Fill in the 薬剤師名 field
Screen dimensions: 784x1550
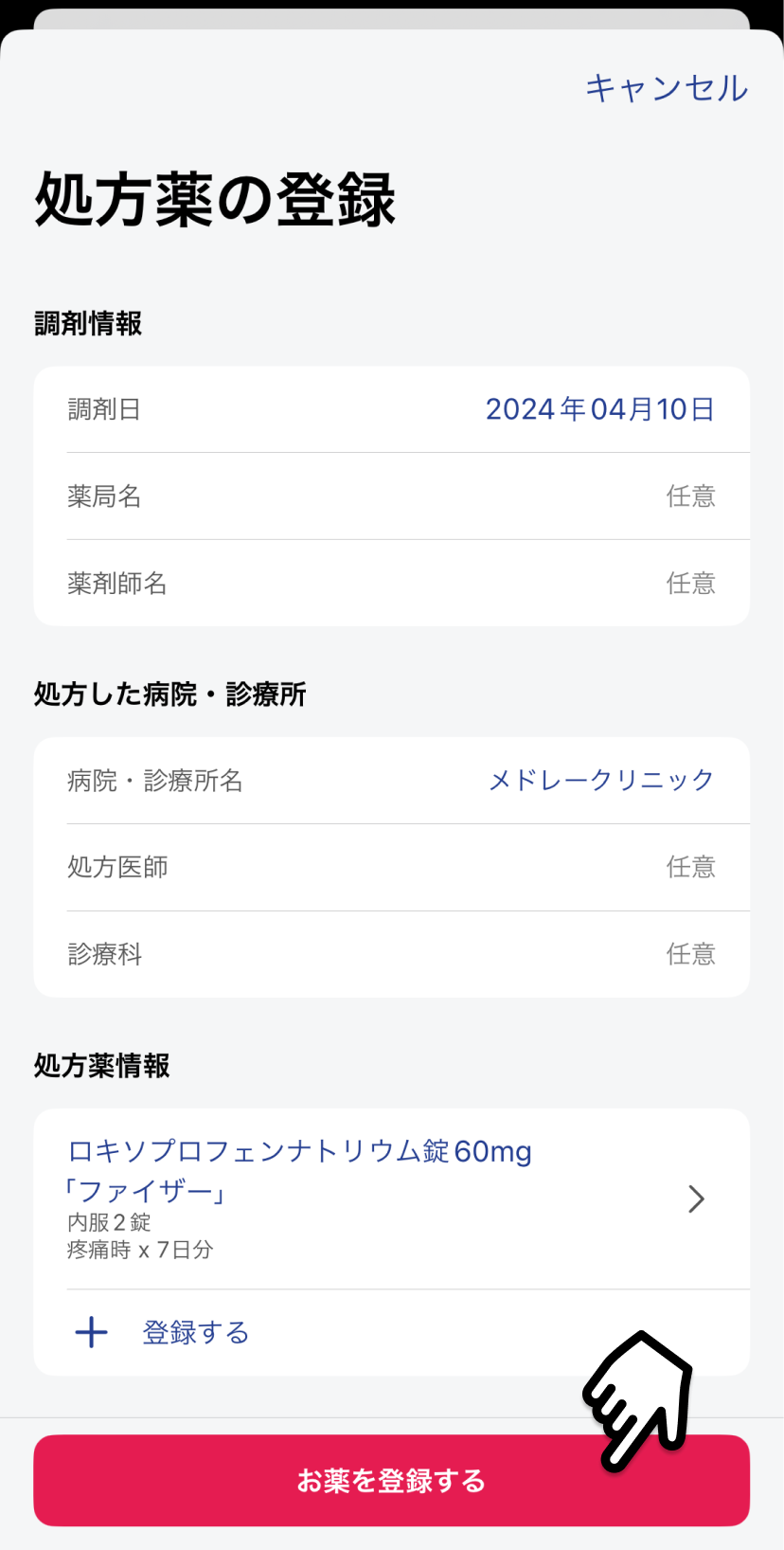(x=391, y=584)
